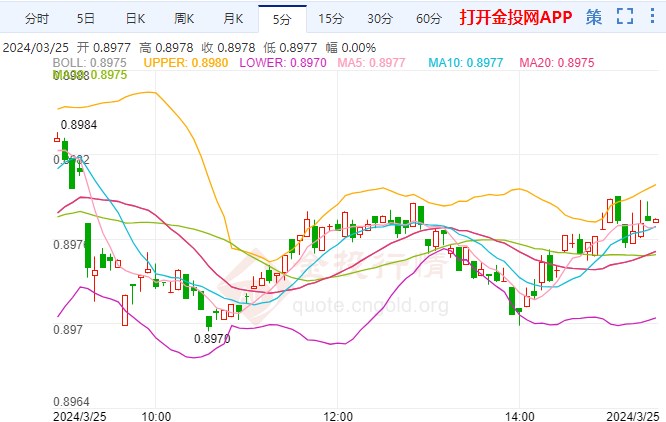Expand the chart to fullscreen
Image resolution: width=666 pixels, height=422 pixels.
point(625,17)
